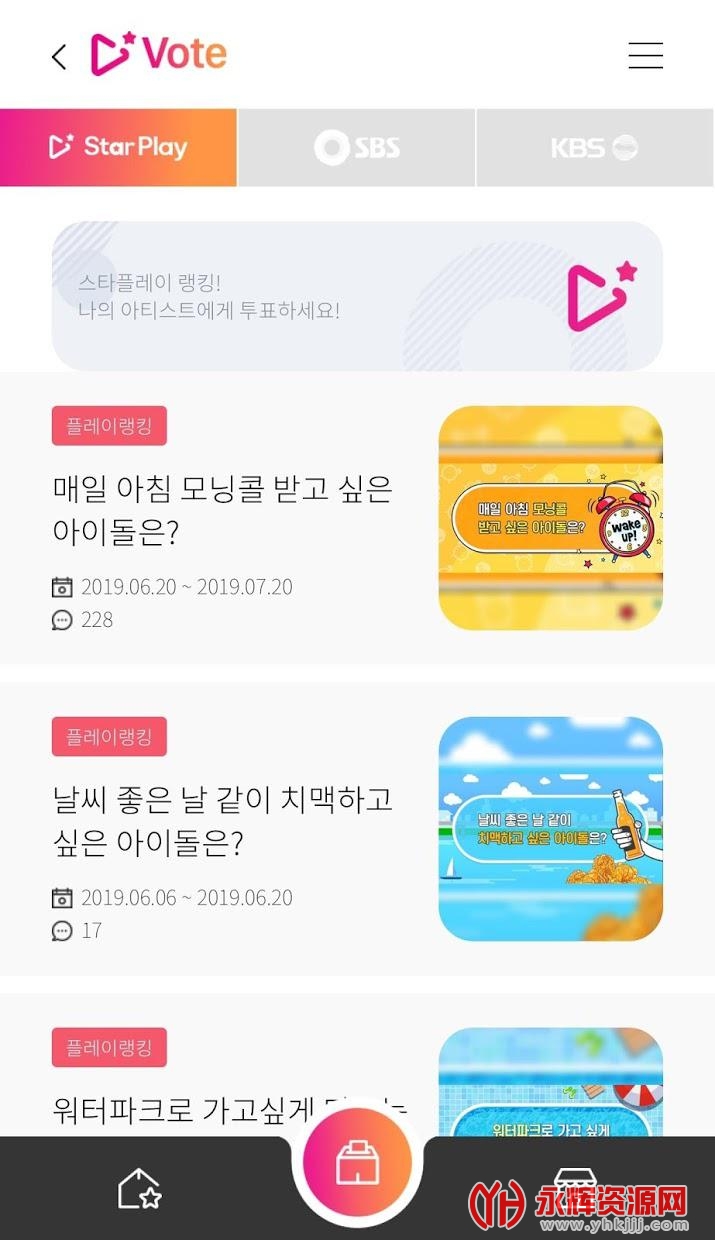This screenshot has width=715, height=1240.
Task: Open the 모닝콜 받고 싶은 아이돌 vote
Action: pyautogui.click(x=357, y=518)
